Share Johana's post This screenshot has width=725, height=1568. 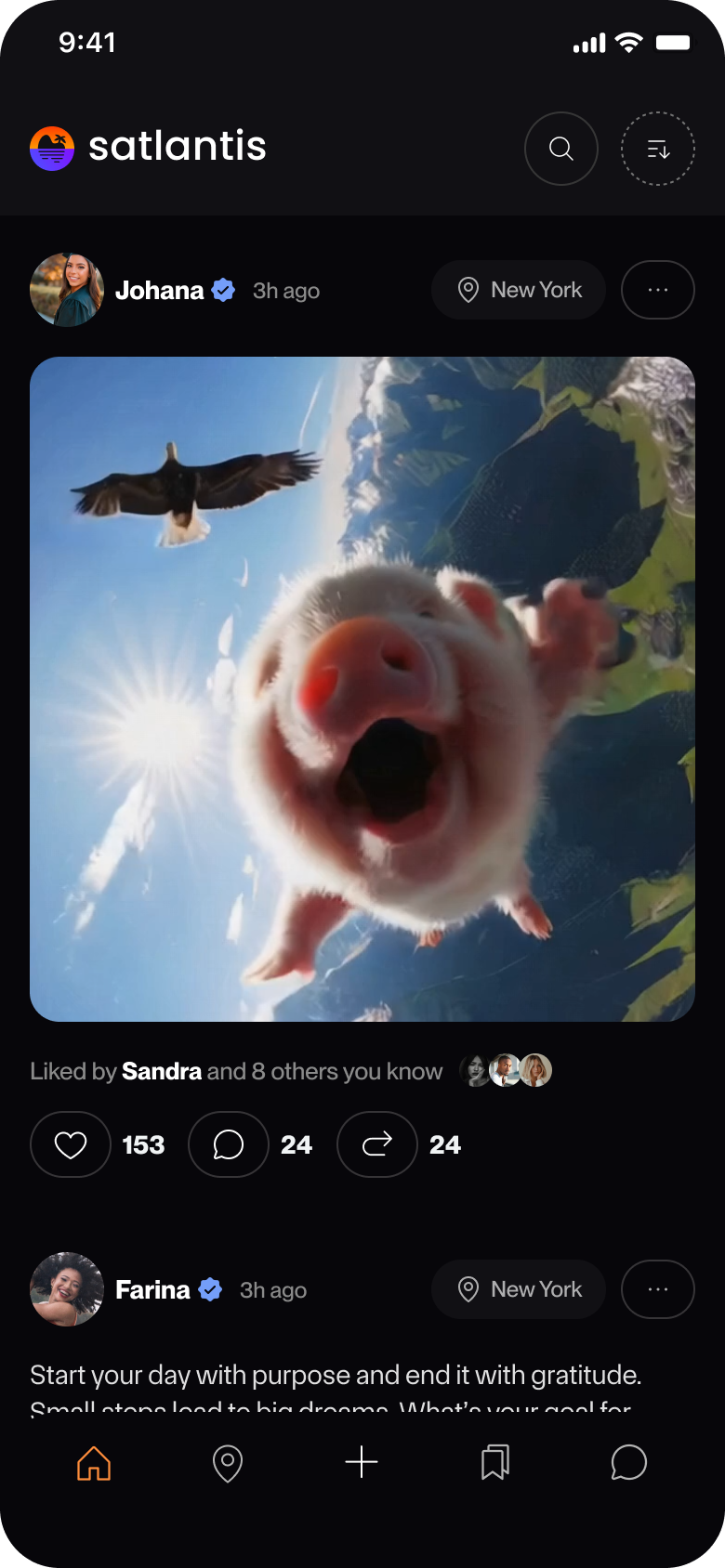[377, 1144]
